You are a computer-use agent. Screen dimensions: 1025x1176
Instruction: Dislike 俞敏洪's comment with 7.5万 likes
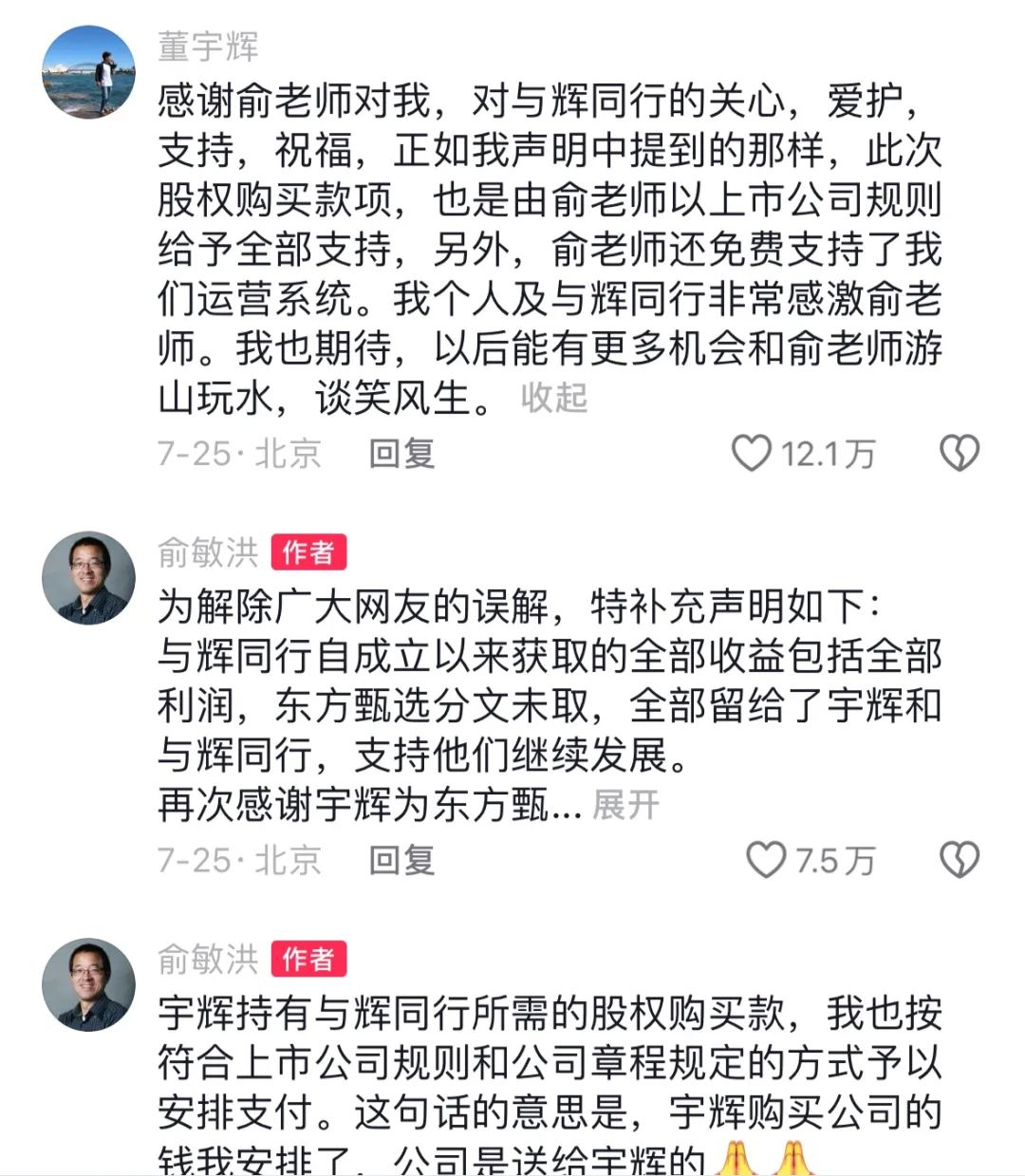click(x=959, y=860)
